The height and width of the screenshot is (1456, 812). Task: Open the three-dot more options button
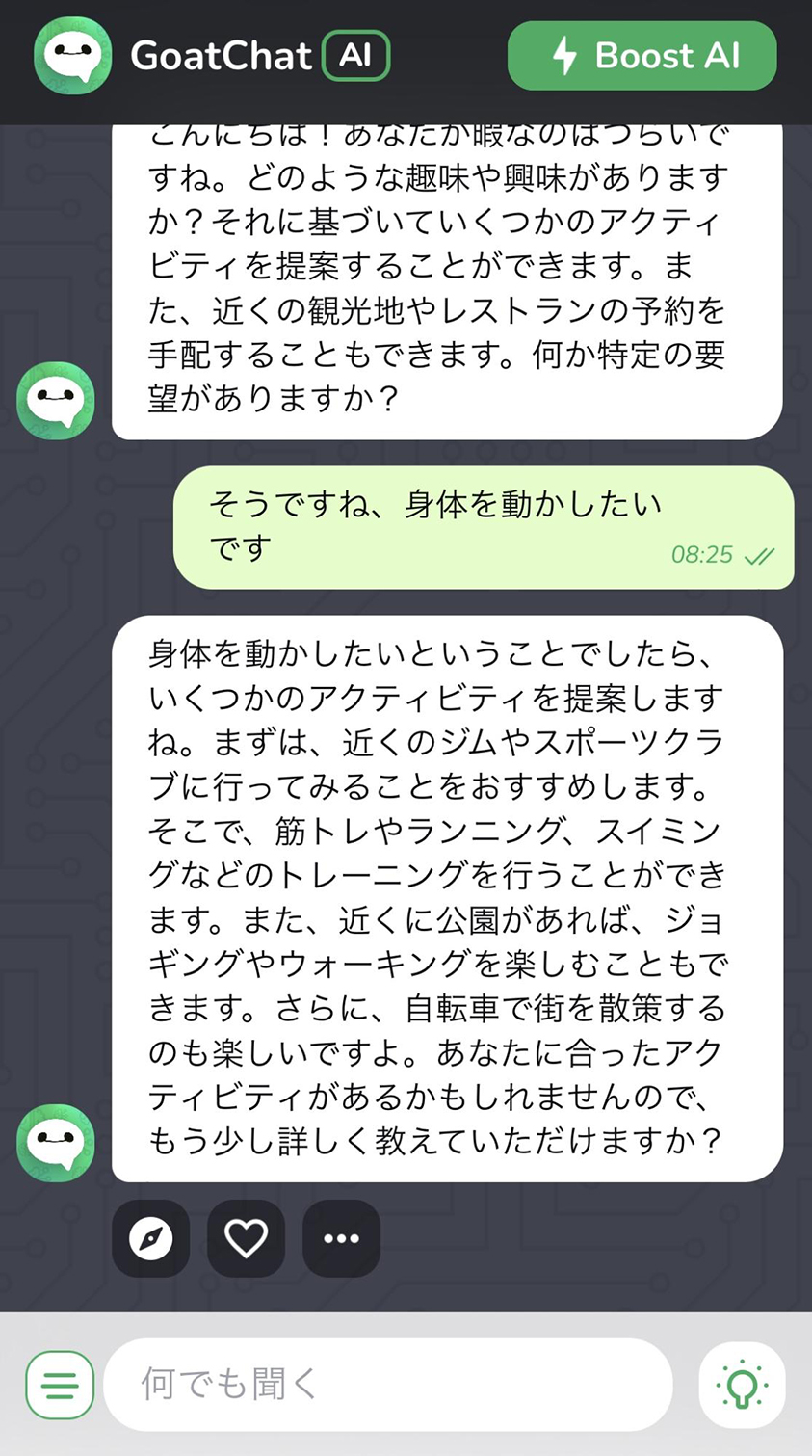pyautogui.click(x=341, y=1238)
